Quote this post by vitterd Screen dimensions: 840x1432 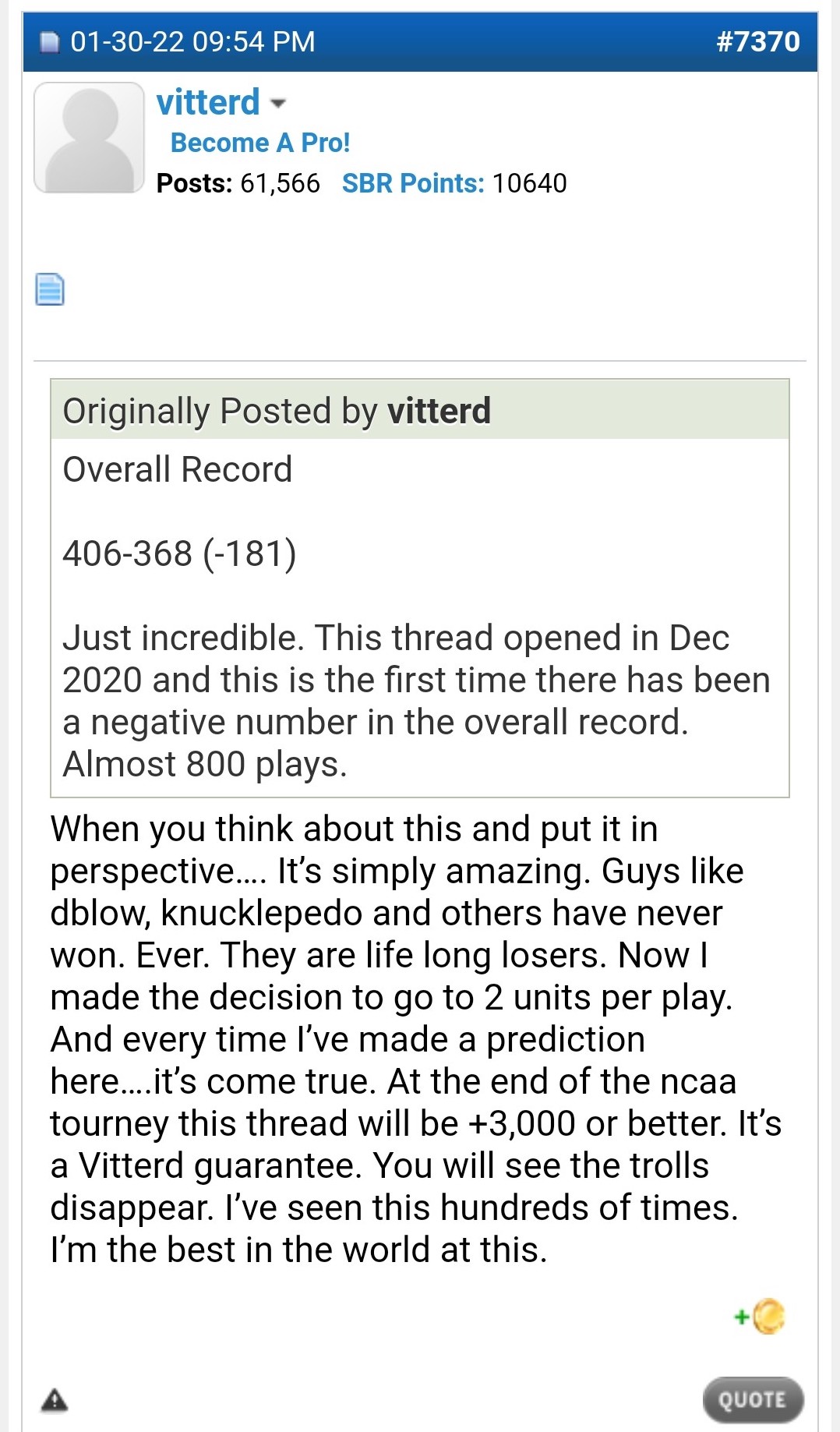(x=752, y=1400)
